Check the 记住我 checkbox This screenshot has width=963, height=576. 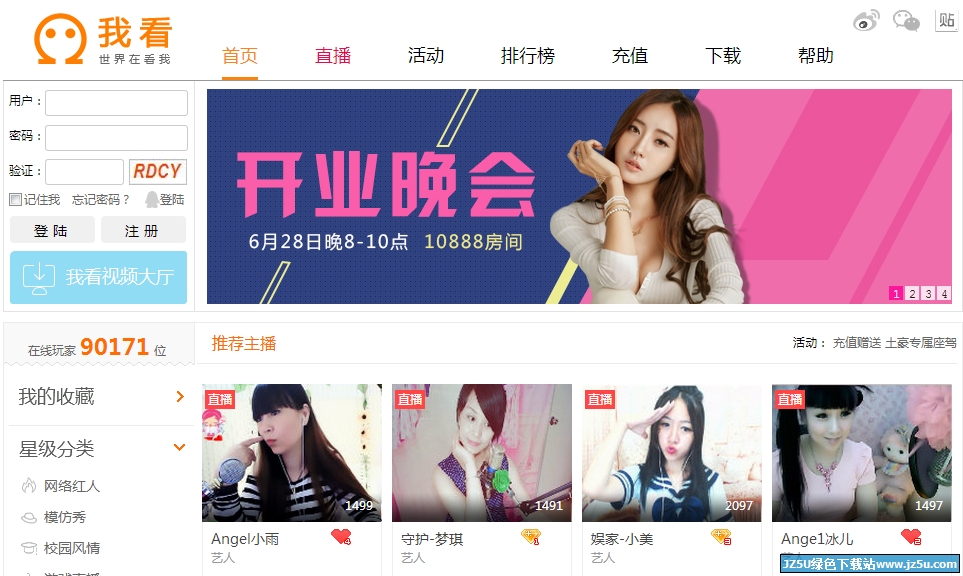click(15, 200)
